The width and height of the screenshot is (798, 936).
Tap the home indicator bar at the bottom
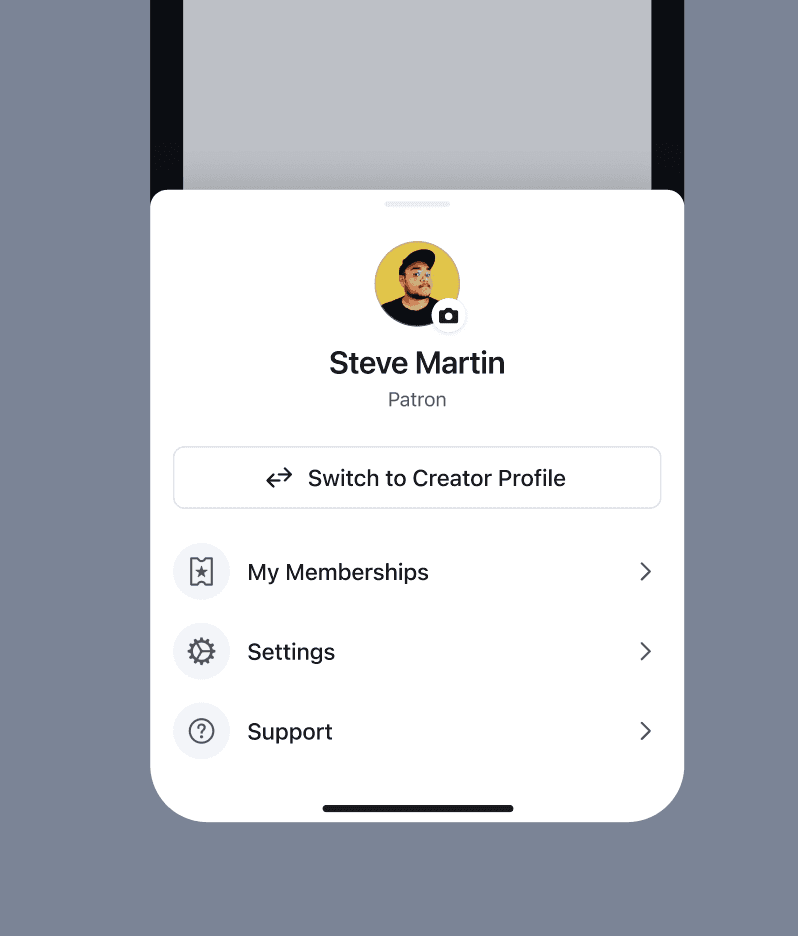417,808
